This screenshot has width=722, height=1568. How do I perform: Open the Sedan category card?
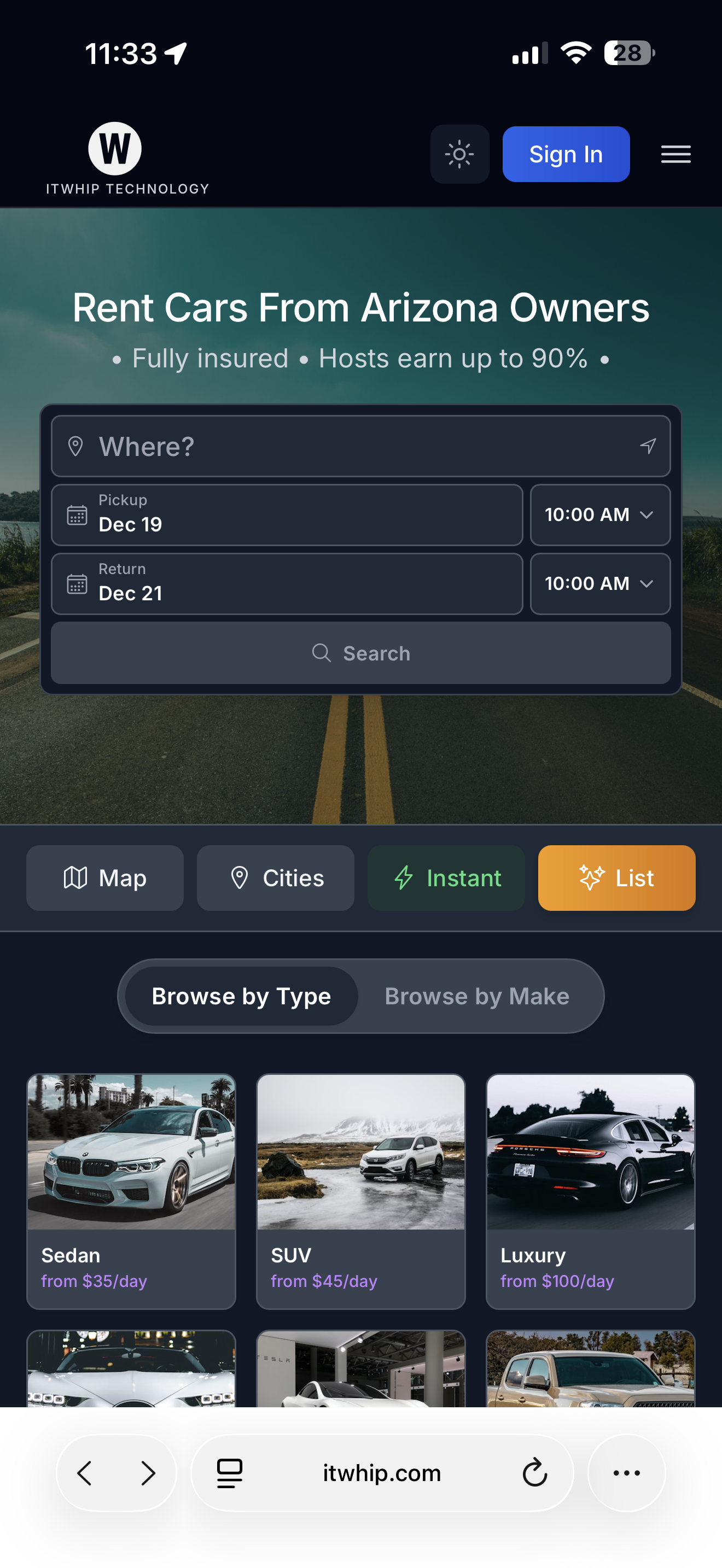pyautogui.click(x=131, y=1191)
